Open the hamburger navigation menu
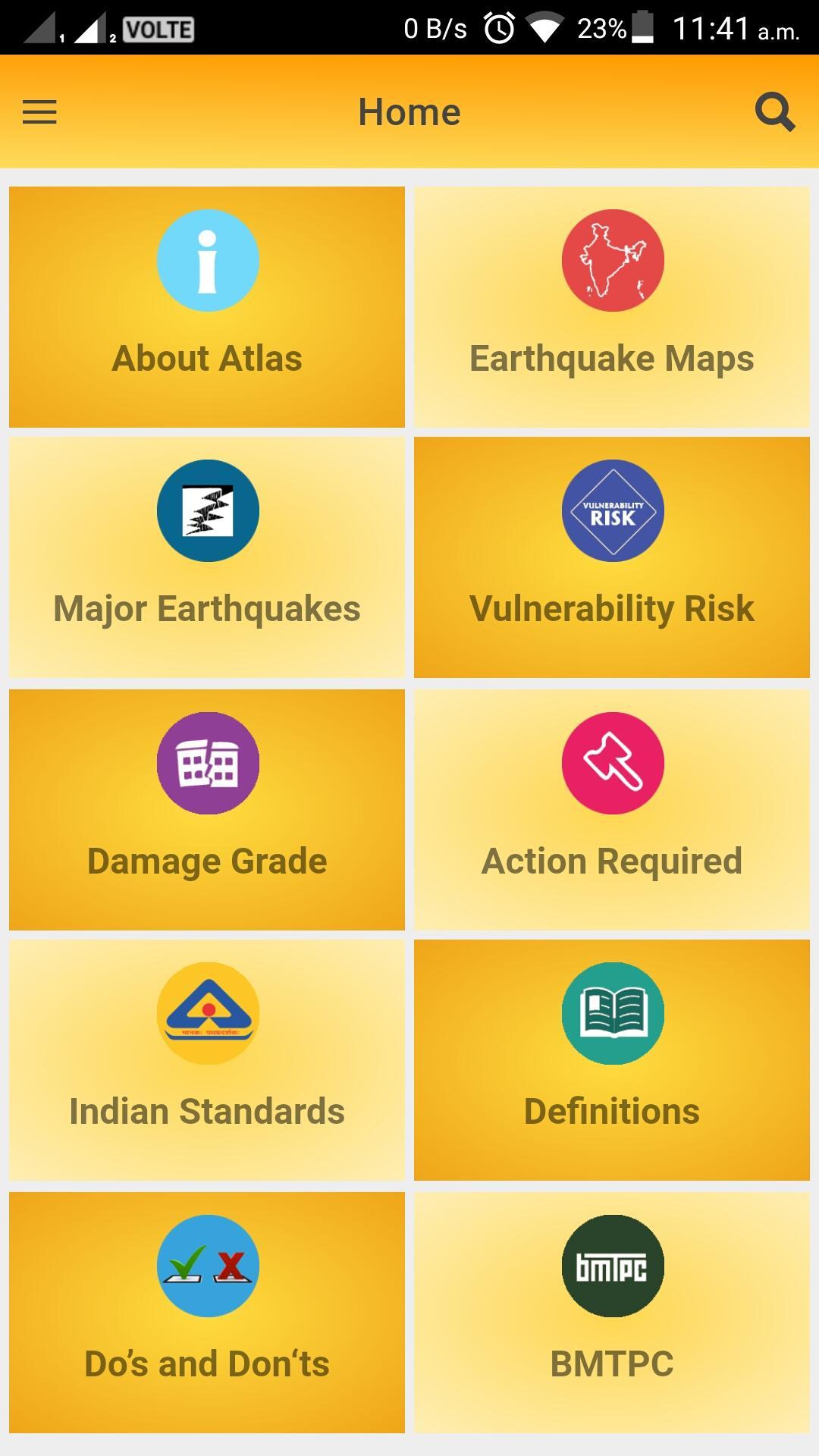The image size is (819, 1456). pos(39,112)
